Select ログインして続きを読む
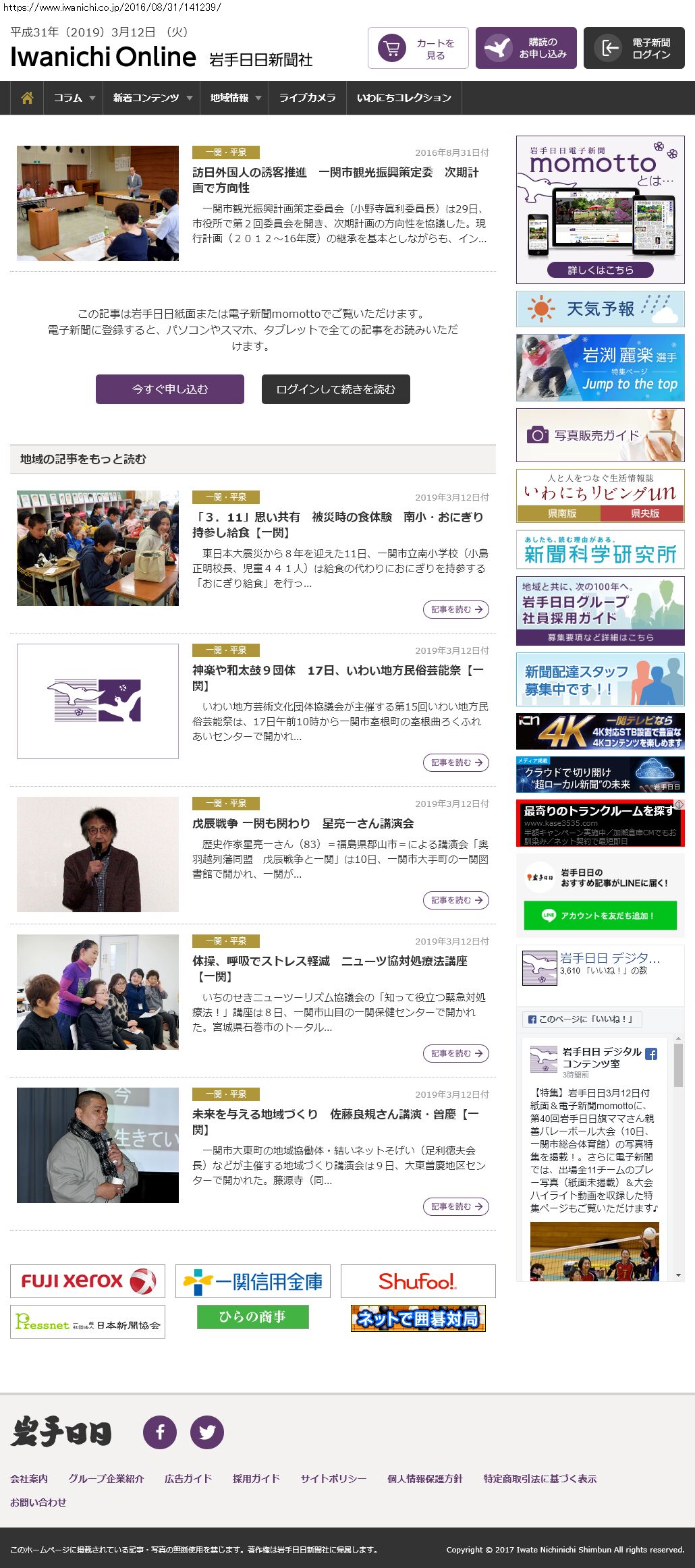The image size is (695, 1568). [335, 389]
